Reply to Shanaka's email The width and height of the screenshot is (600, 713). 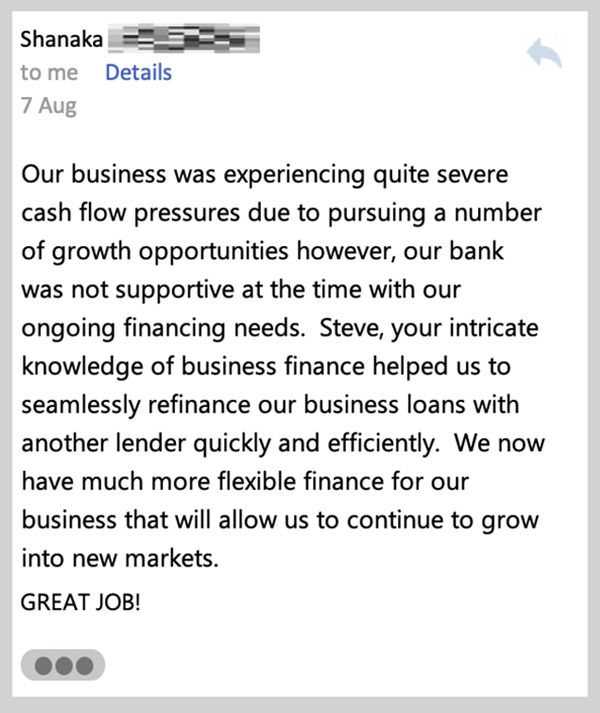click(x=544, y=53)
